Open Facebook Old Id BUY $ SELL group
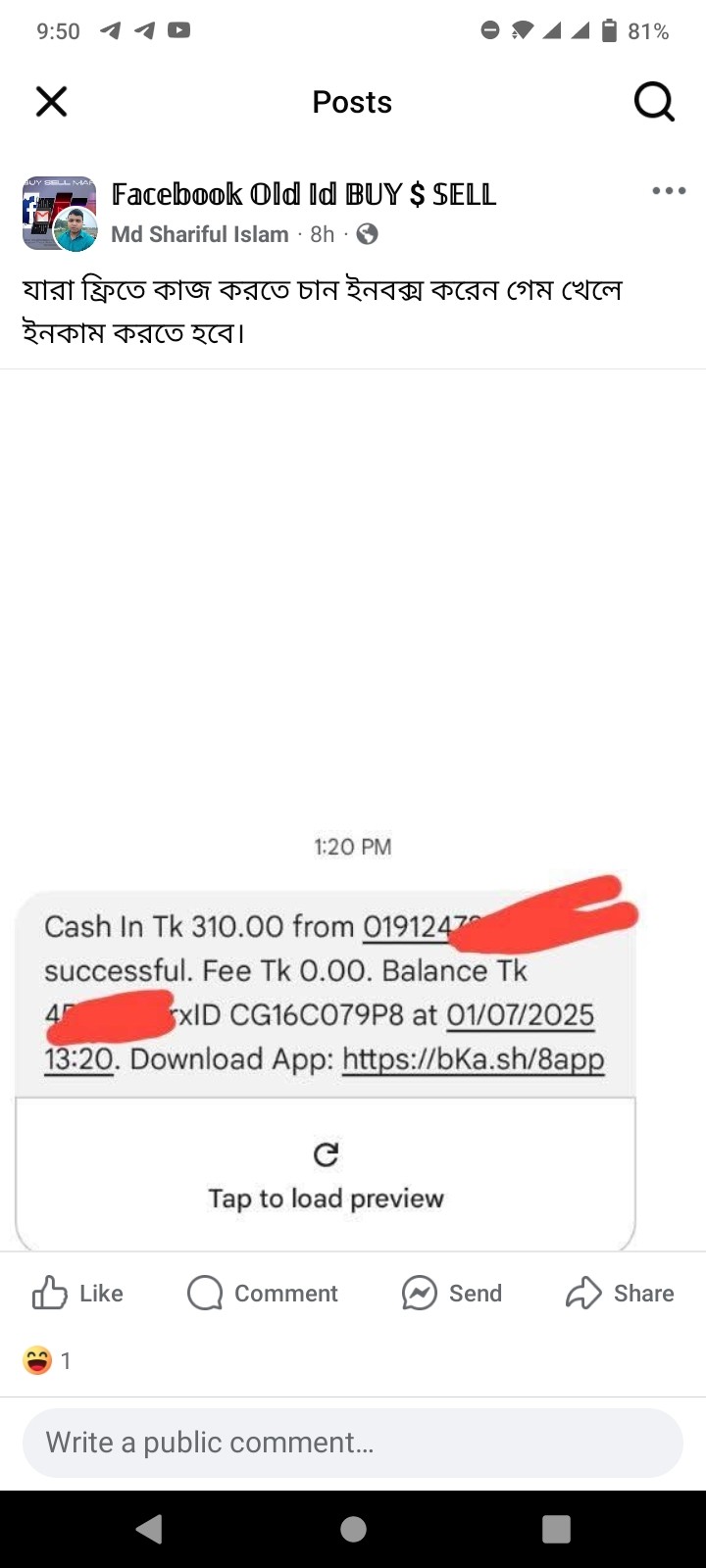This screenshot has height=1568, width=706. tap(304, 194)
